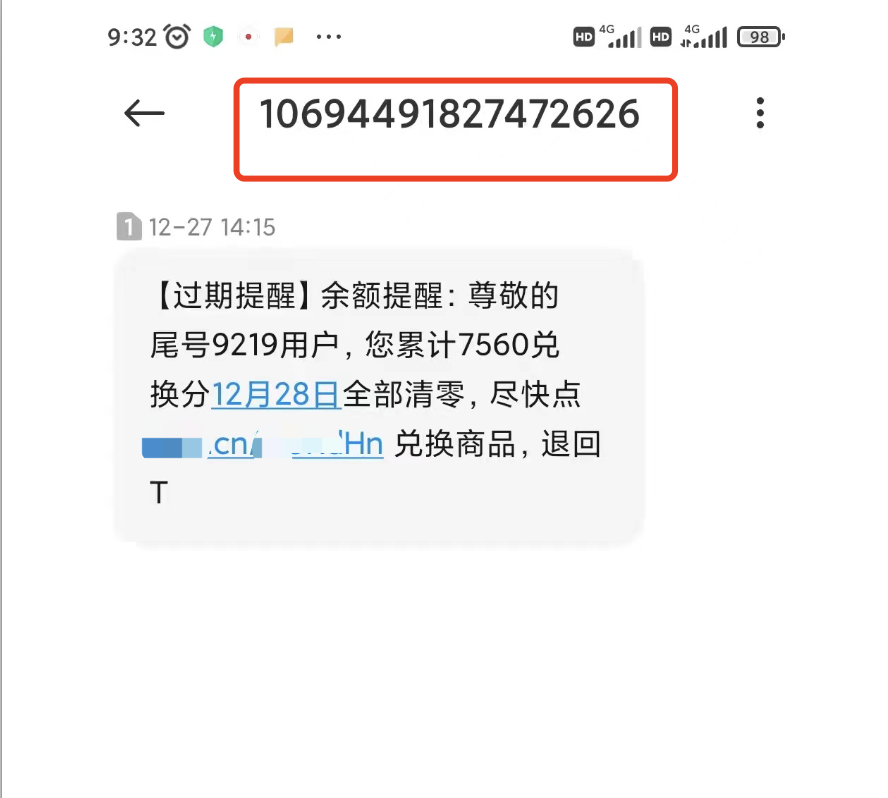The width and height of the screenshot is (888, 798).
Task: Open the .cn URL link in message
Action: pyautogui.click(x=294, y=444)
